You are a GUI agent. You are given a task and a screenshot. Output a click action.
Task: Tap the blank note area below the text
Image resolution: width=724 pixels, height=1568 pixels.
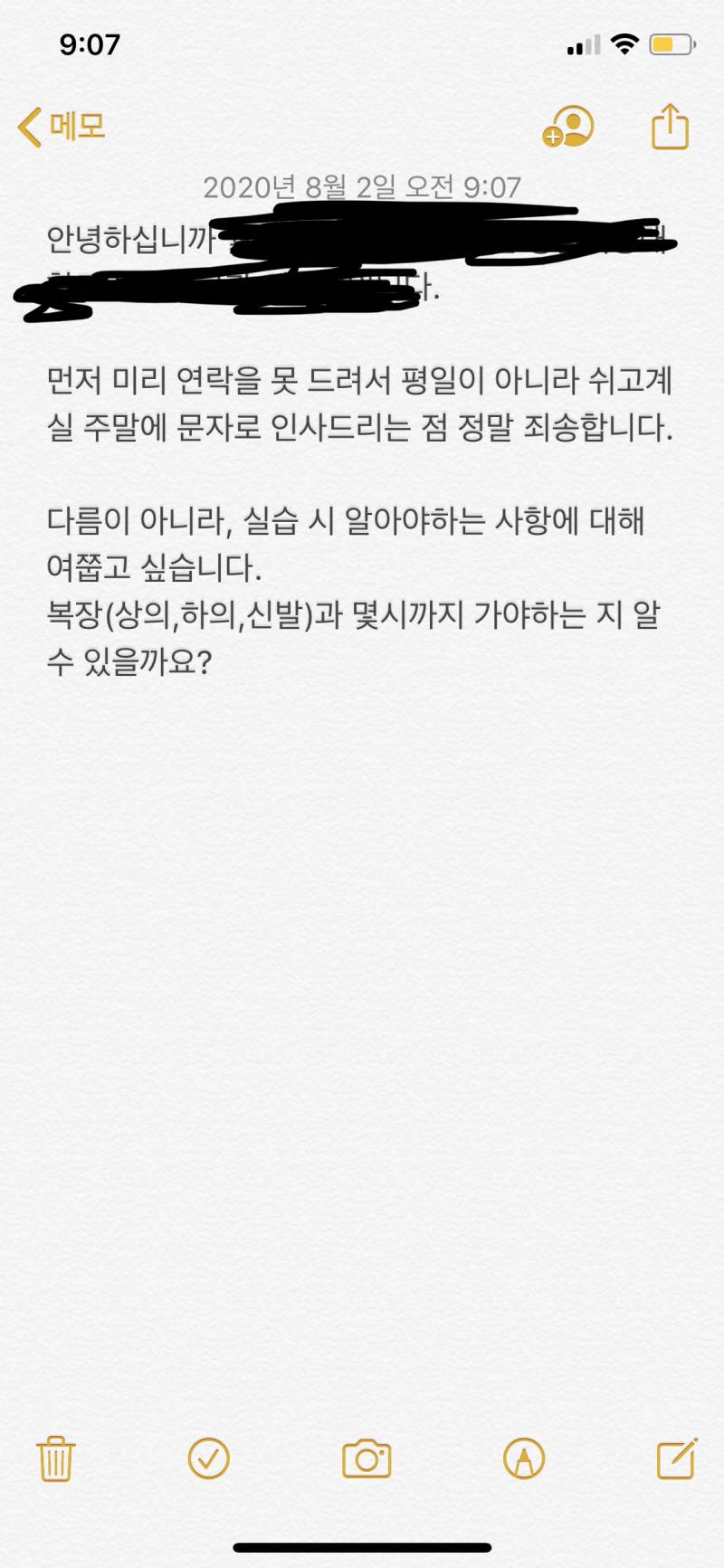(362, 995)
